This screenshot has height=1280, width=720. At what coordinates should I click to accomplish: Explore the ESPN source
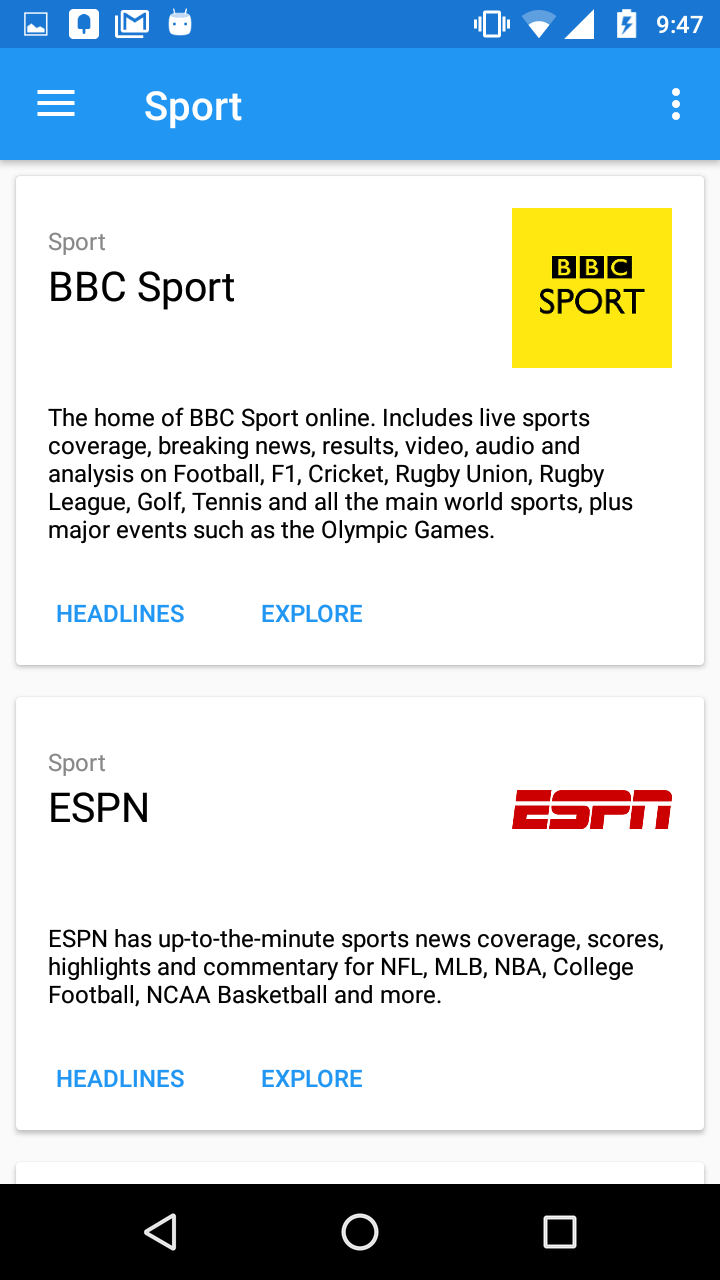312,1079
